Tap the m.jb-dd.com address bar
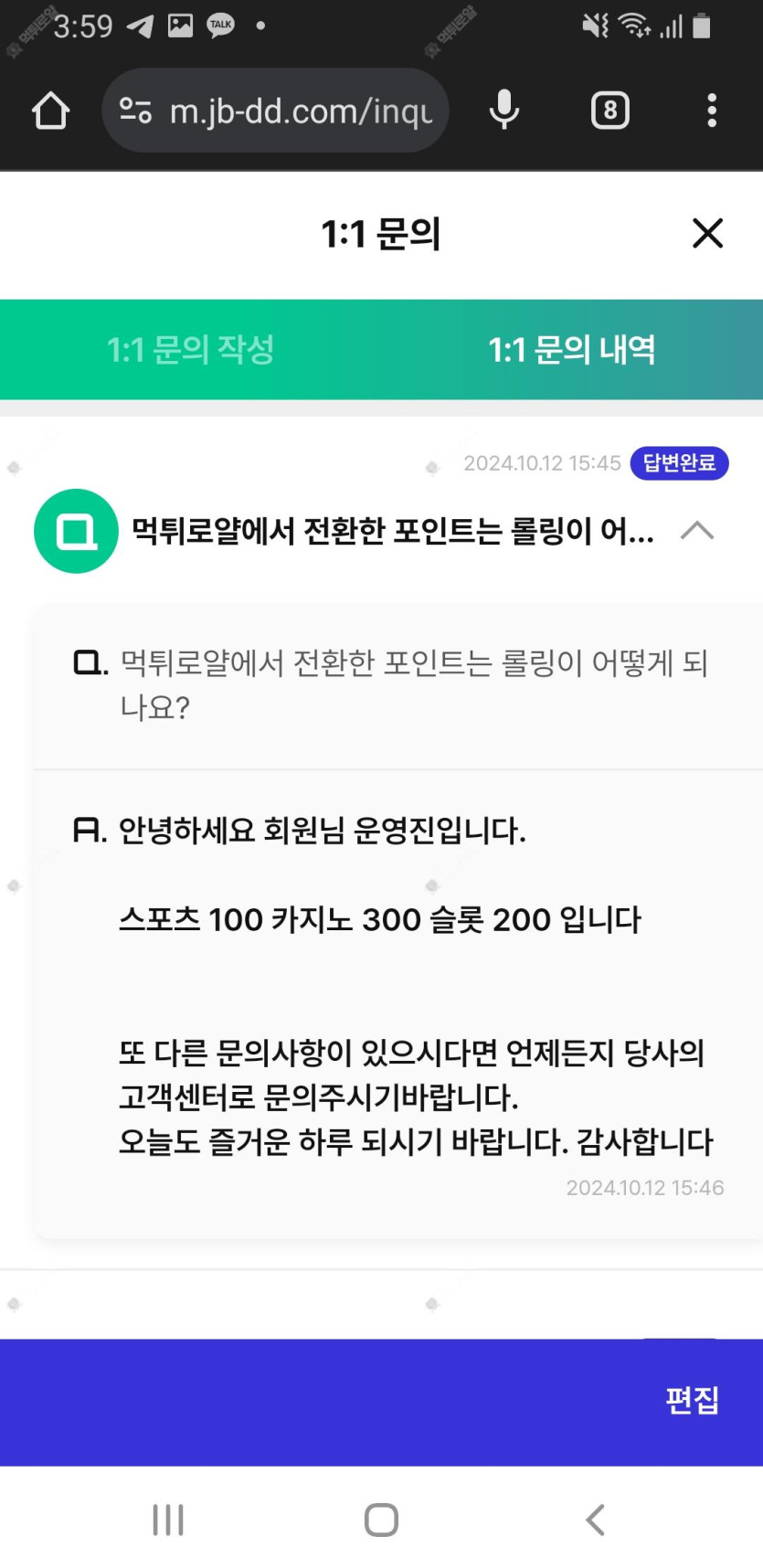 283,111
